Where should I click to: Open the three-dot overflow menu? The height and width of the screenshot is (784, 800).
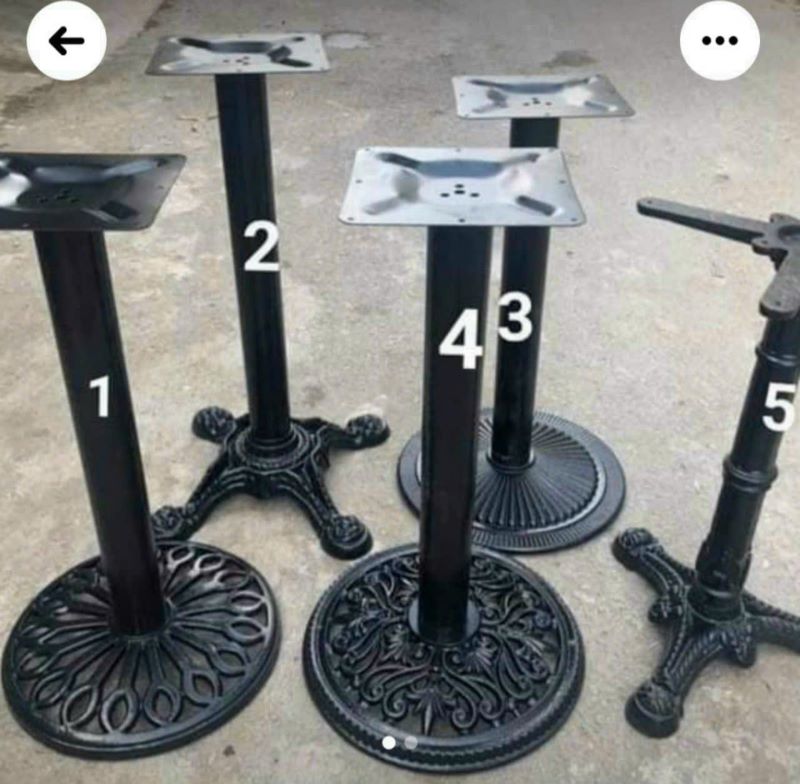[x=719, y=41]
